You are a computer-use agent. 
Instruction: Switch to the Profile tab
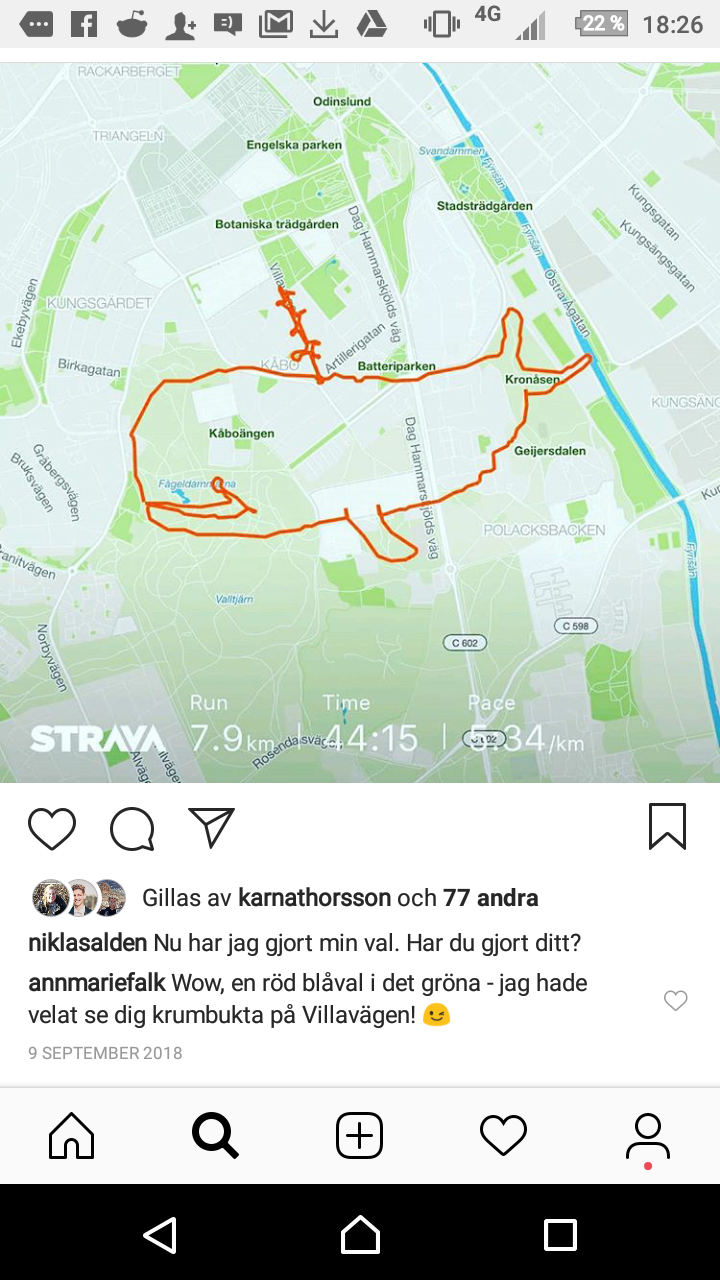pyautogui.click(x=647, y=1136)
